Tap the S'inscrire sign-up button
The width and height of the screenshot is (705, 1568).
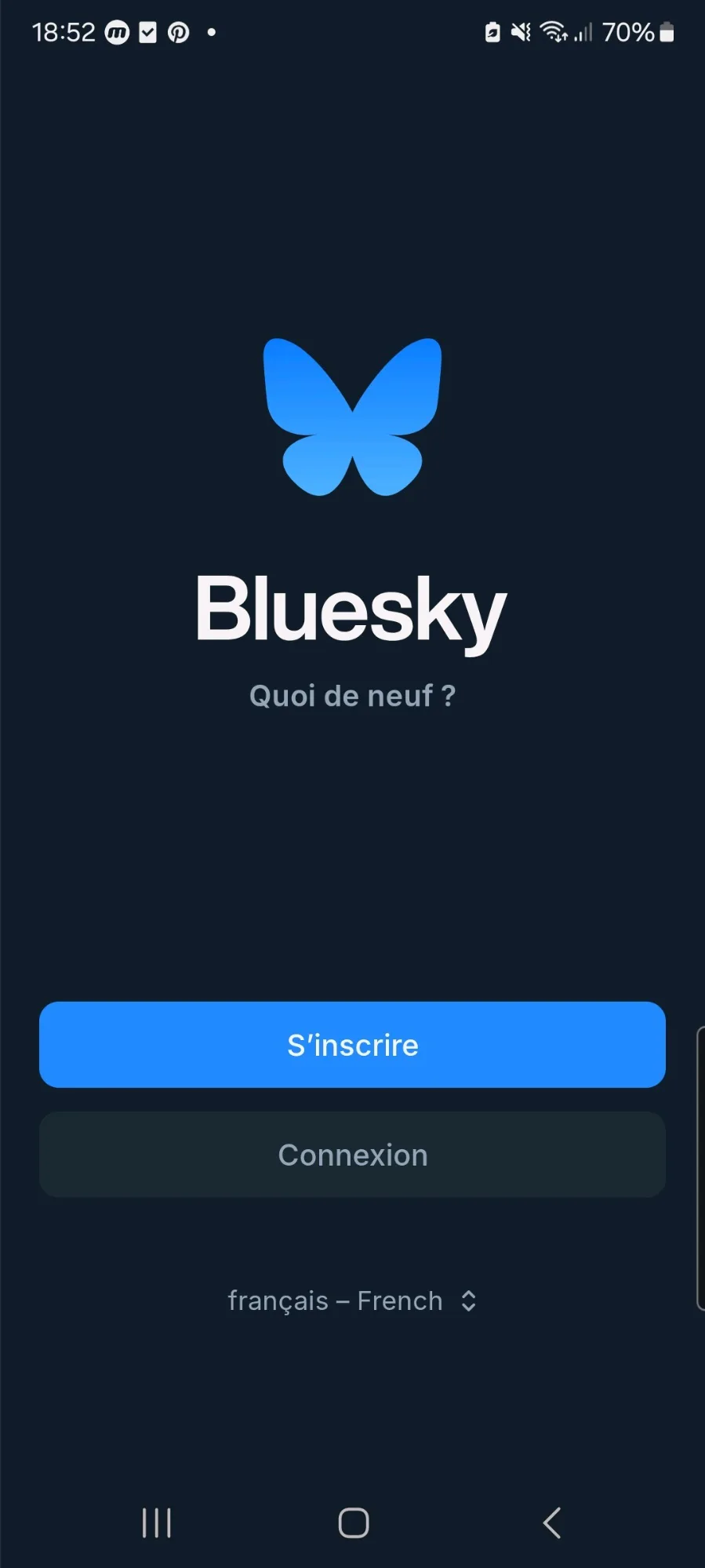pyautogui.click(x=352, y=1044)
